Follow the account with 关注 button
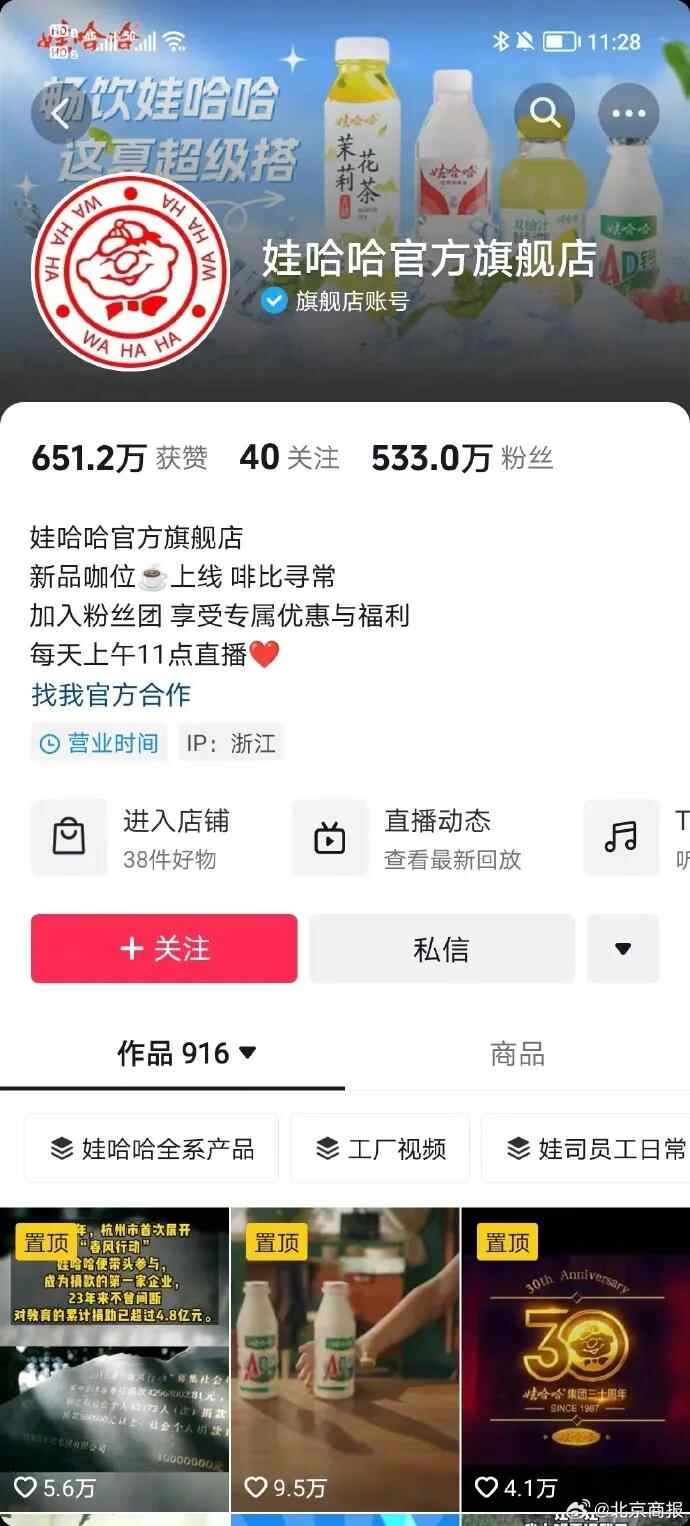The width and height of the screenshot is (690, 1526). pos(164,948)
